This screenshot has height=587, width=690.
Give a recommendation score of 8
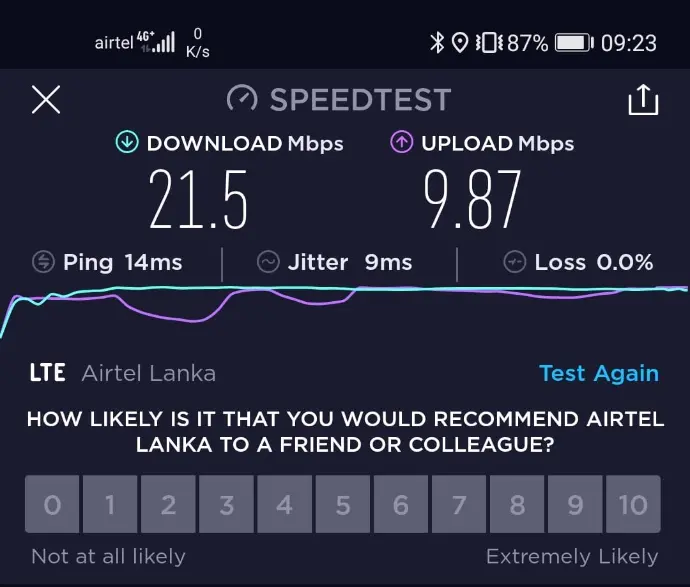point(517,504)
